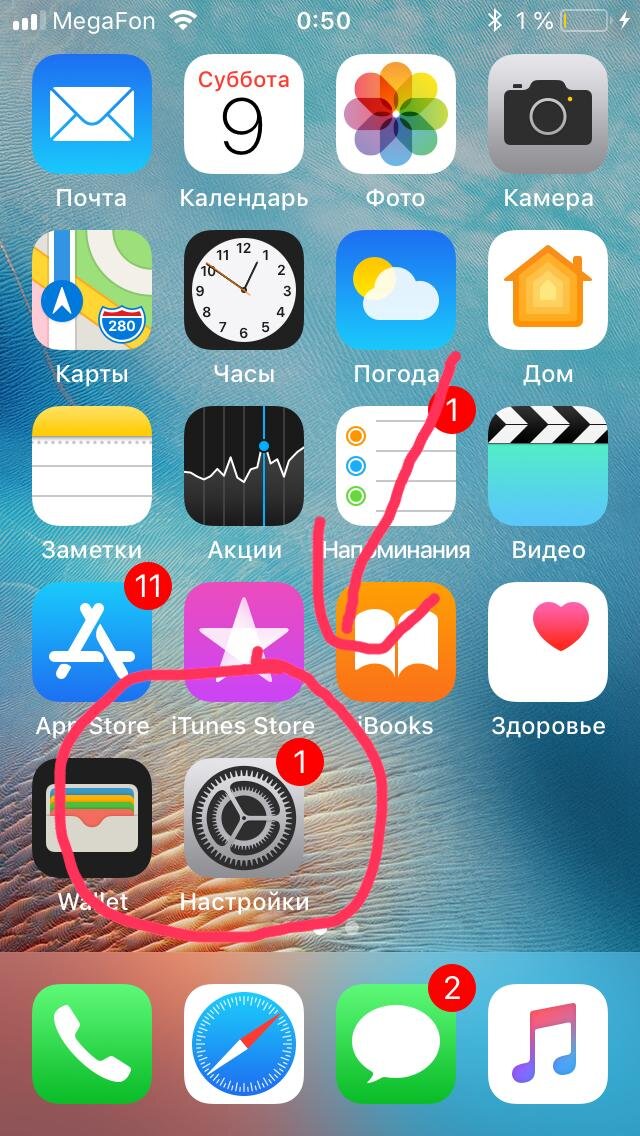Screen dimensions: 640x1136
Task: Open the Wallet app
Action: pyautogui.click(x=92, y=819)
